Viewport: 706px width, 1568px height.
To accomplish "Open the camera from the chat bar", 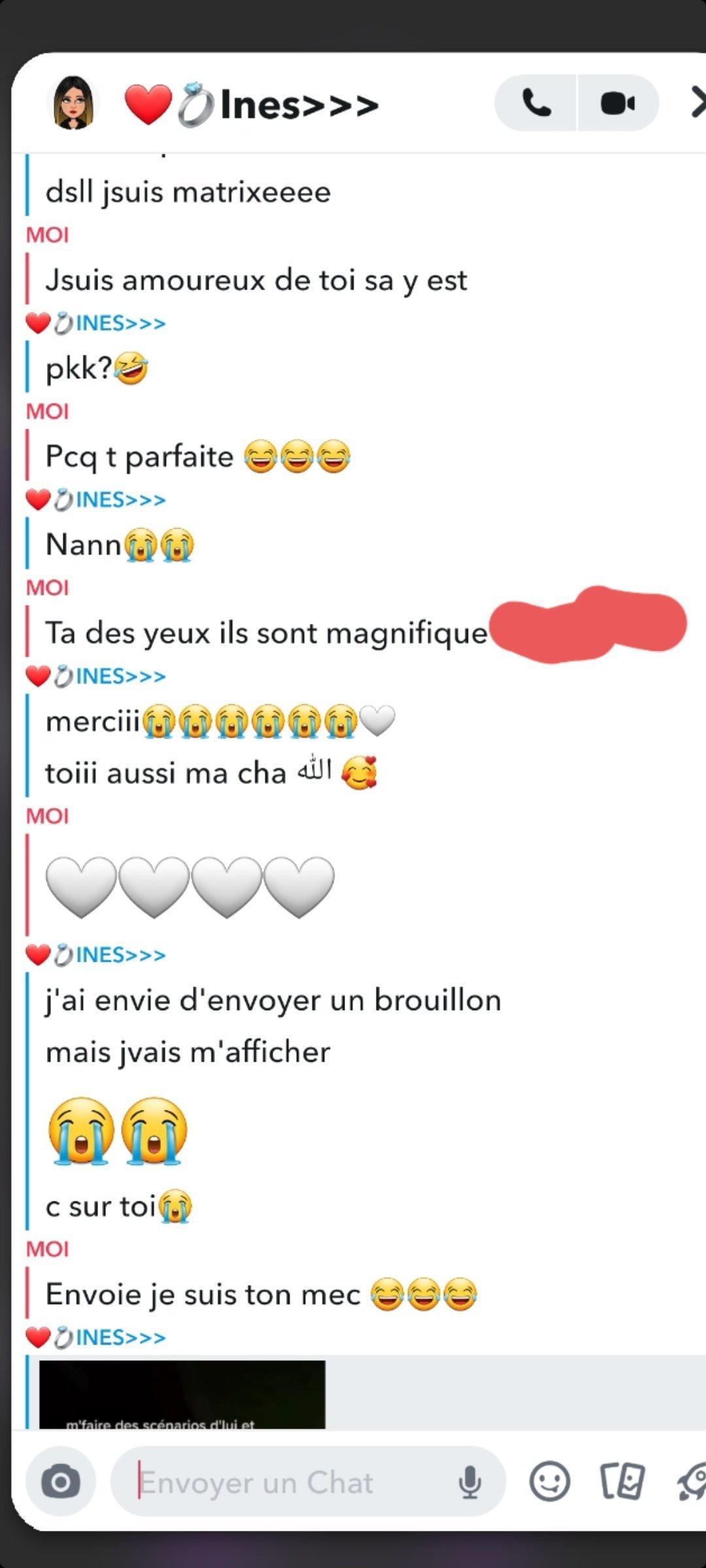I will click(61, 1481).
